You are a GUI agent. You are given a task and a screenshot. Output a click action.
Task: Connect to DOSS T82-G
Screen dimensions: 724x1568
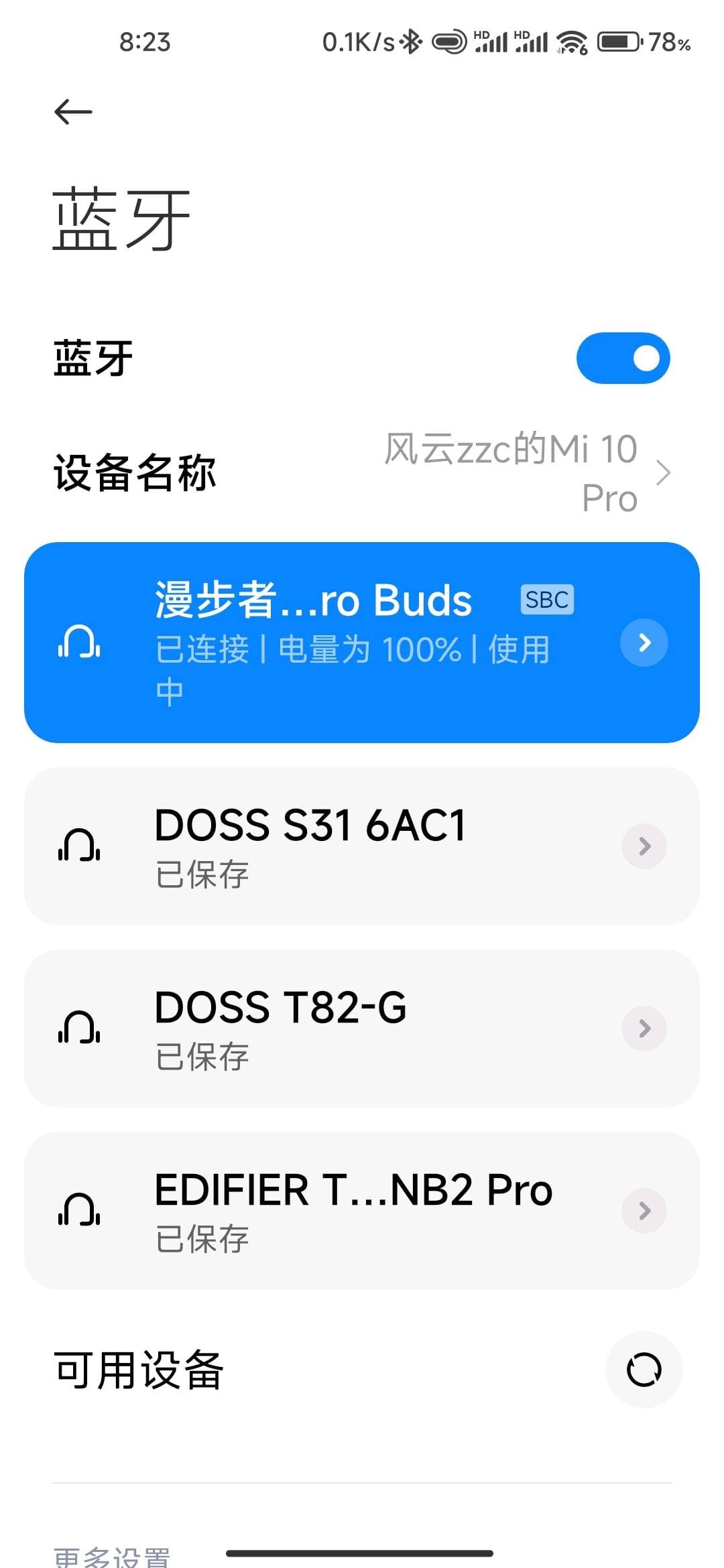click(x=362, y=1029)
